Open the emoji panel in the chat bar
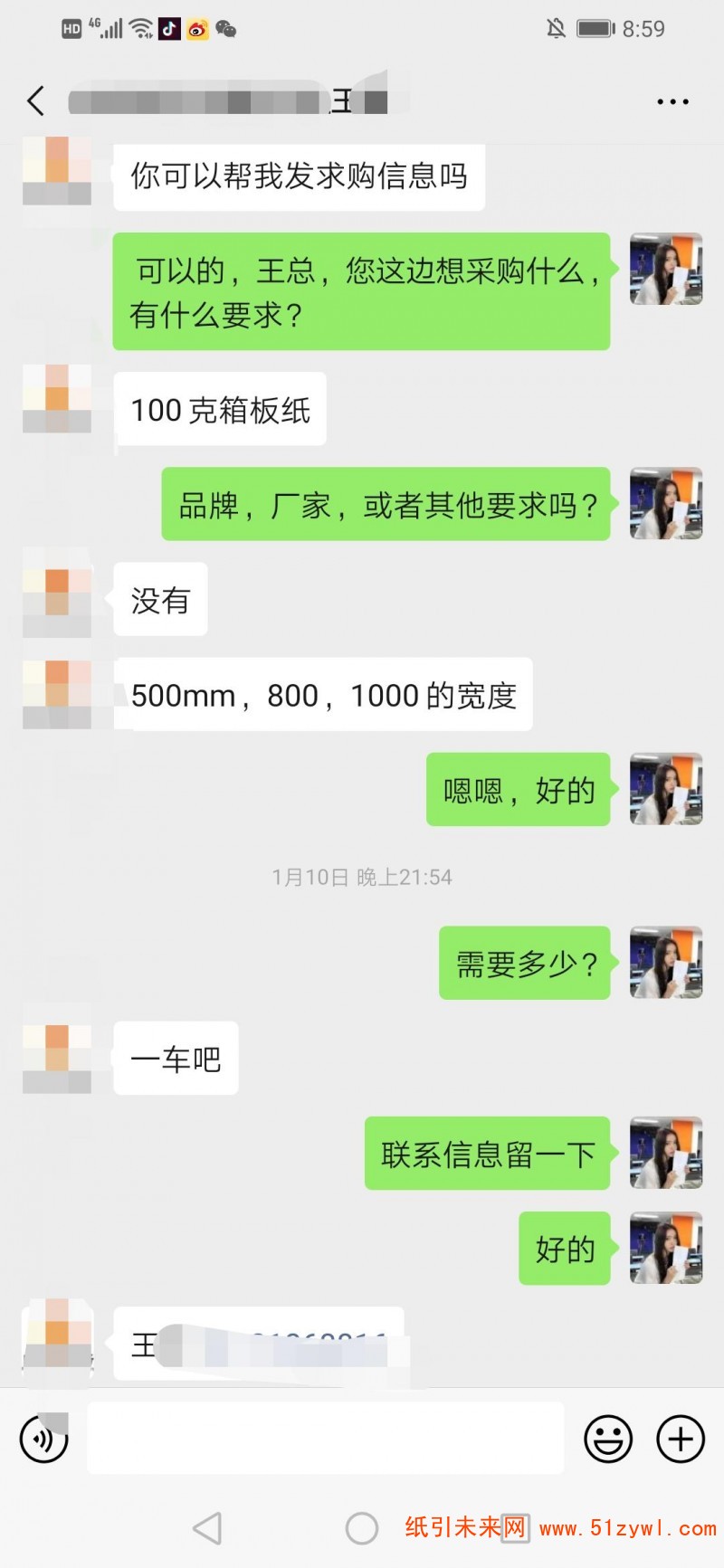Image resolution: width=724 pixels, height=1568 pixels. [610, 1439]
